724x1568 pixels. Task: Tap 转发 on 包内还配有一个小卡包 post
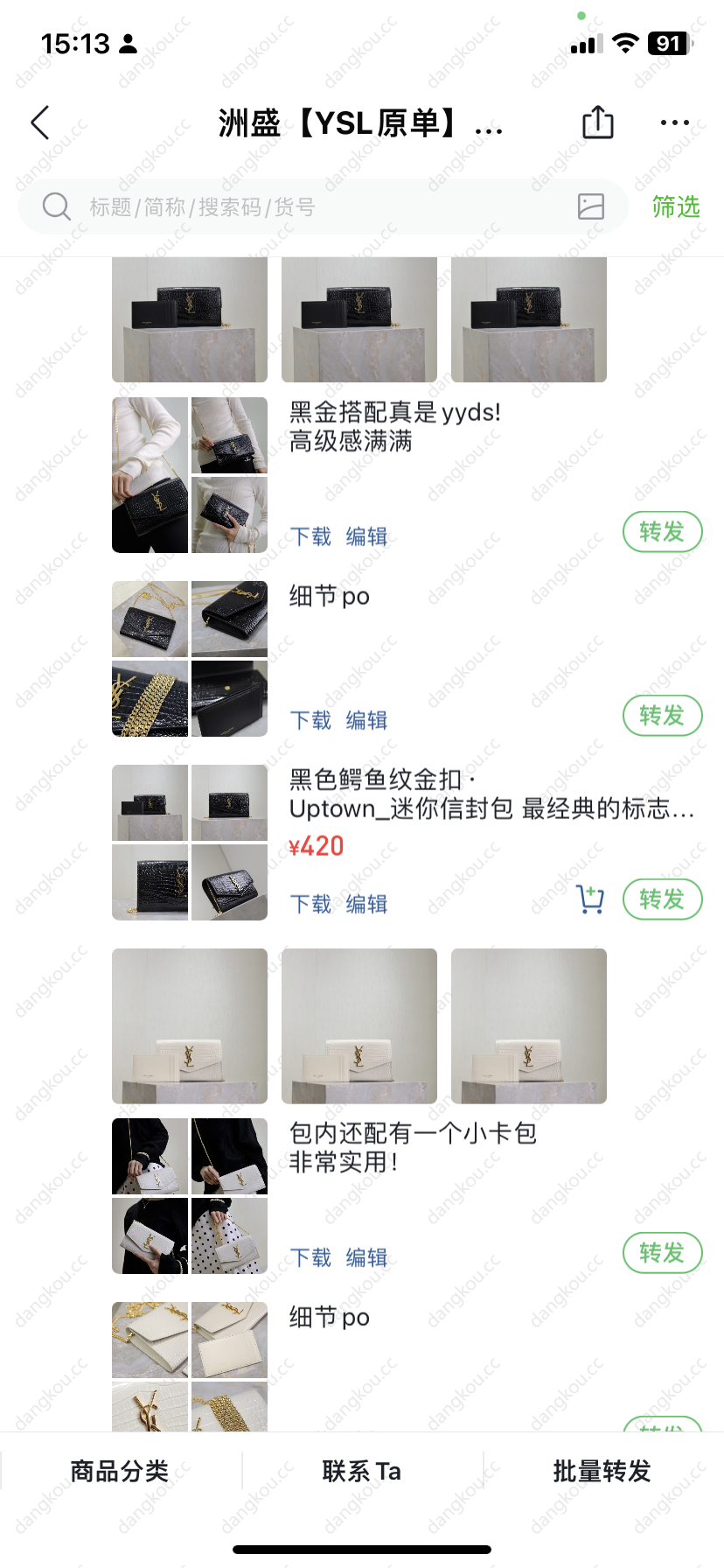(662, 1253)
